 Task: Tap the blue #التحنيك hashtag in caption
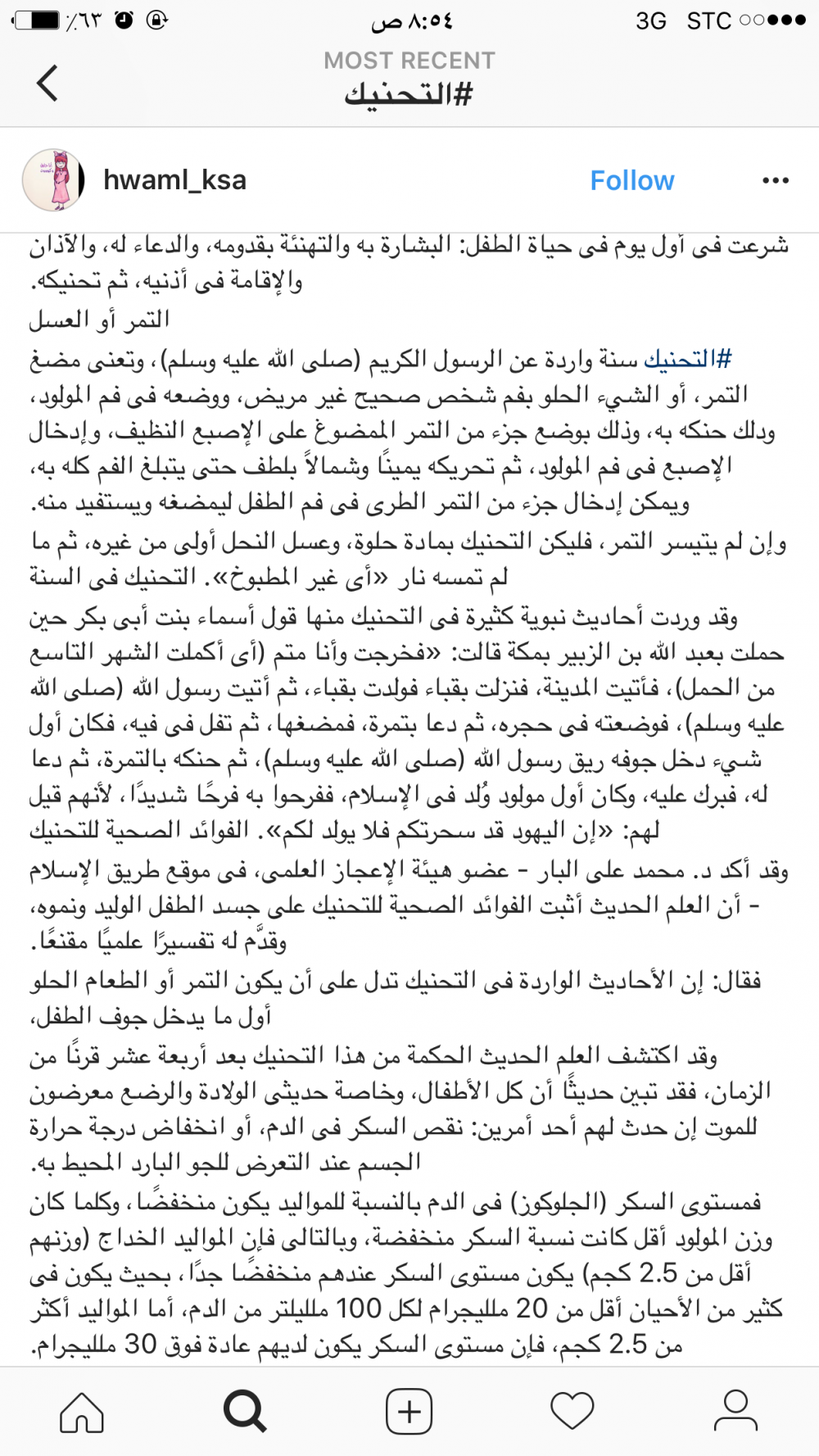[688, 359]
